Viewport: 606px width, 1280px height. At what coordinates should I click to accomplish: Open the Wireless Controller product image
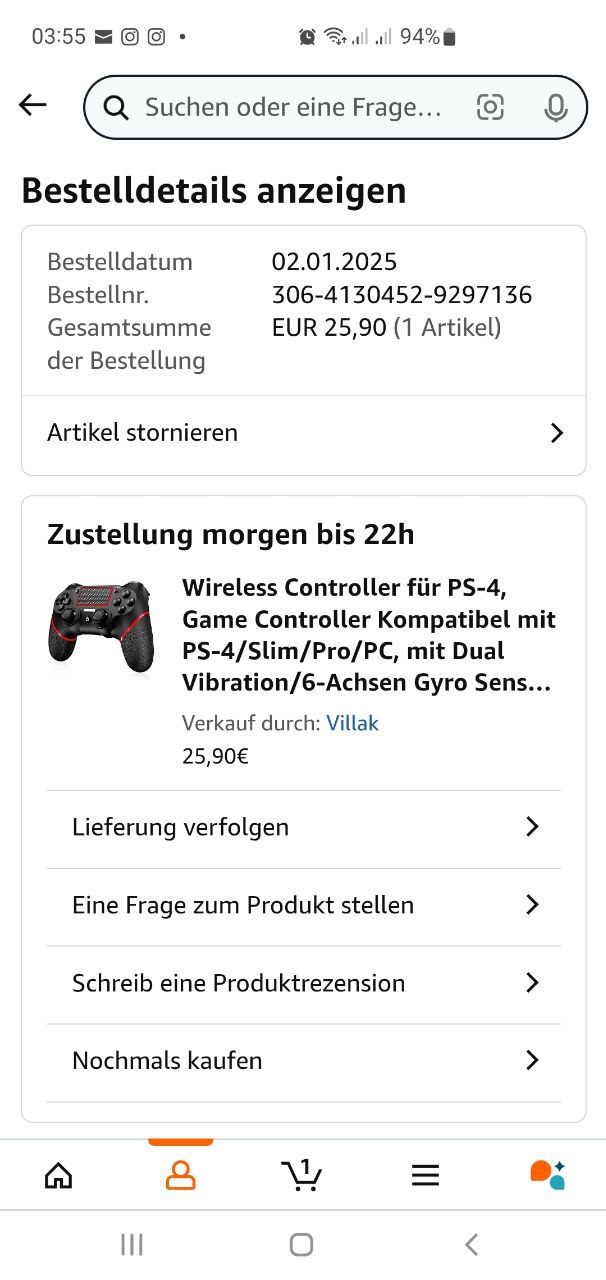pyautogui.click(x=101, y=626)
